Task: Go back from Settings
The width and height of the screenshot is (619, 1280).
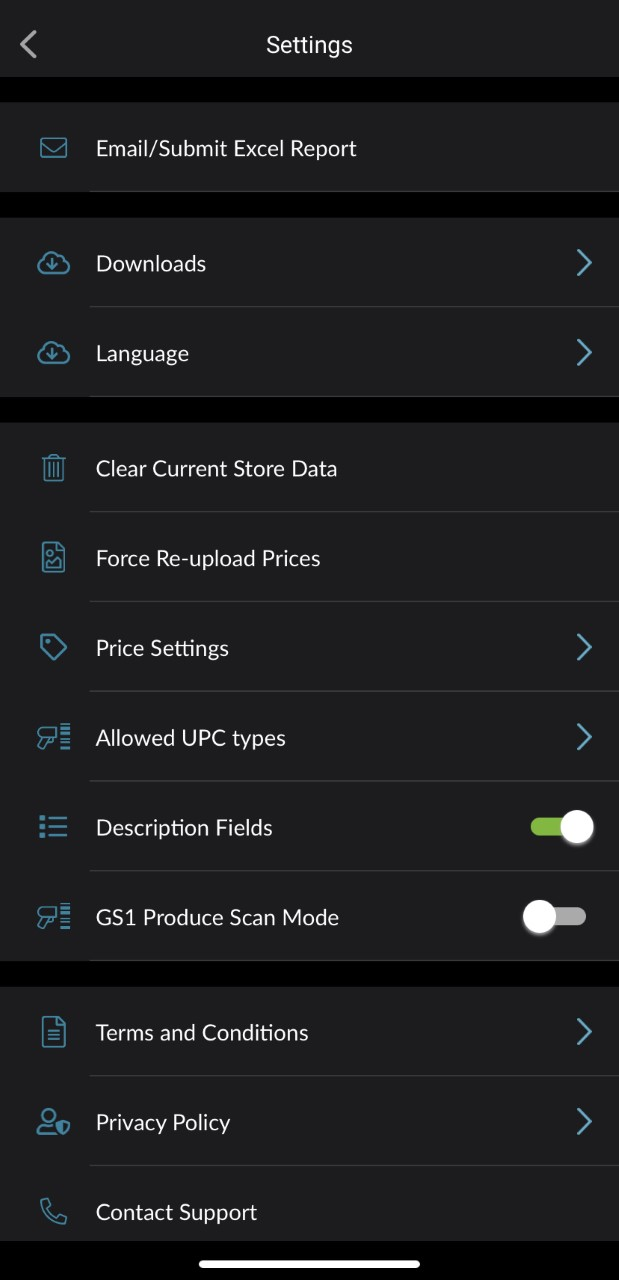Action: (x=29, y=44)
